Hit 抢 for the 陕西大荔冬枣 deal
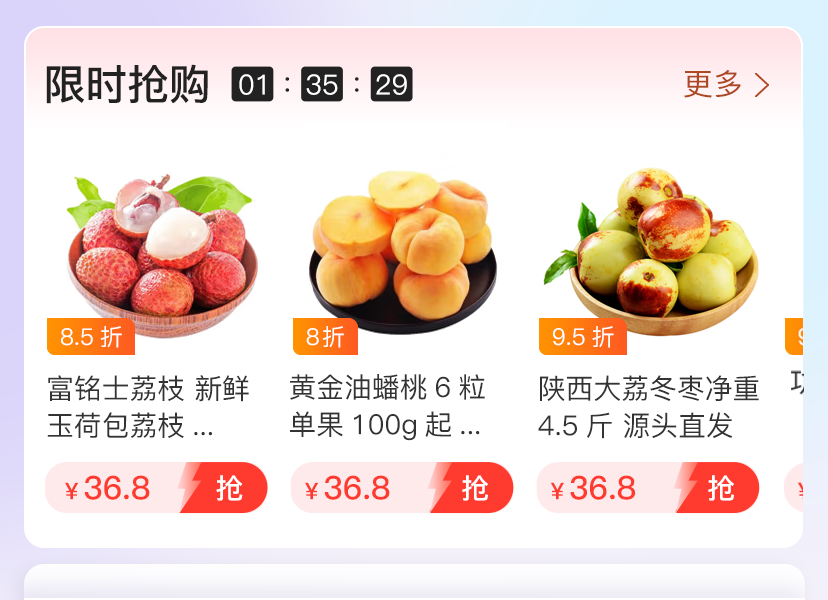Screen dimensions: 828x600 (721, 488)
